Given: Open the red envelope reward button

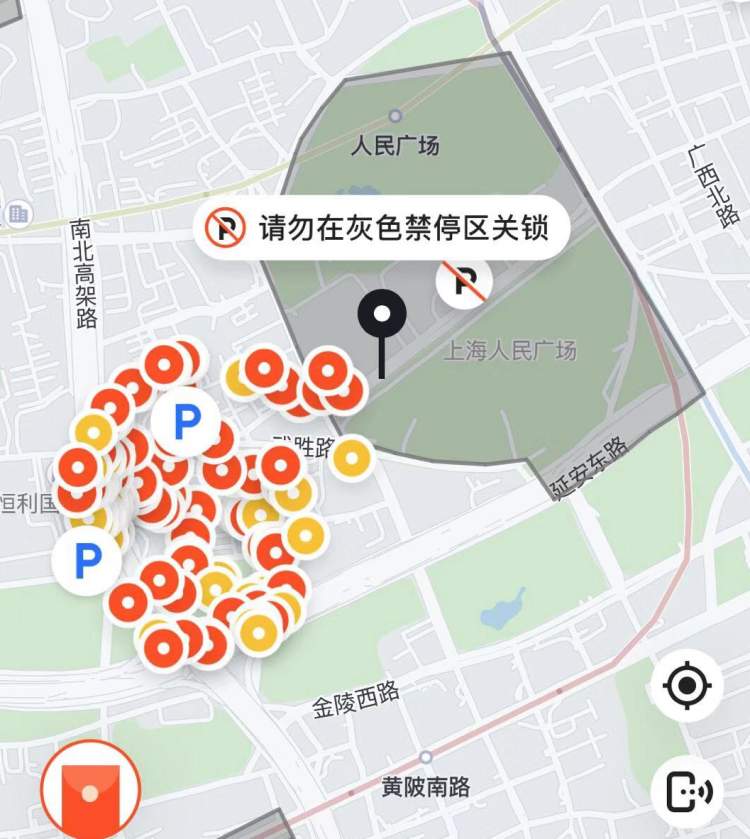Looking at the screenshot, I should pos(90,790).
